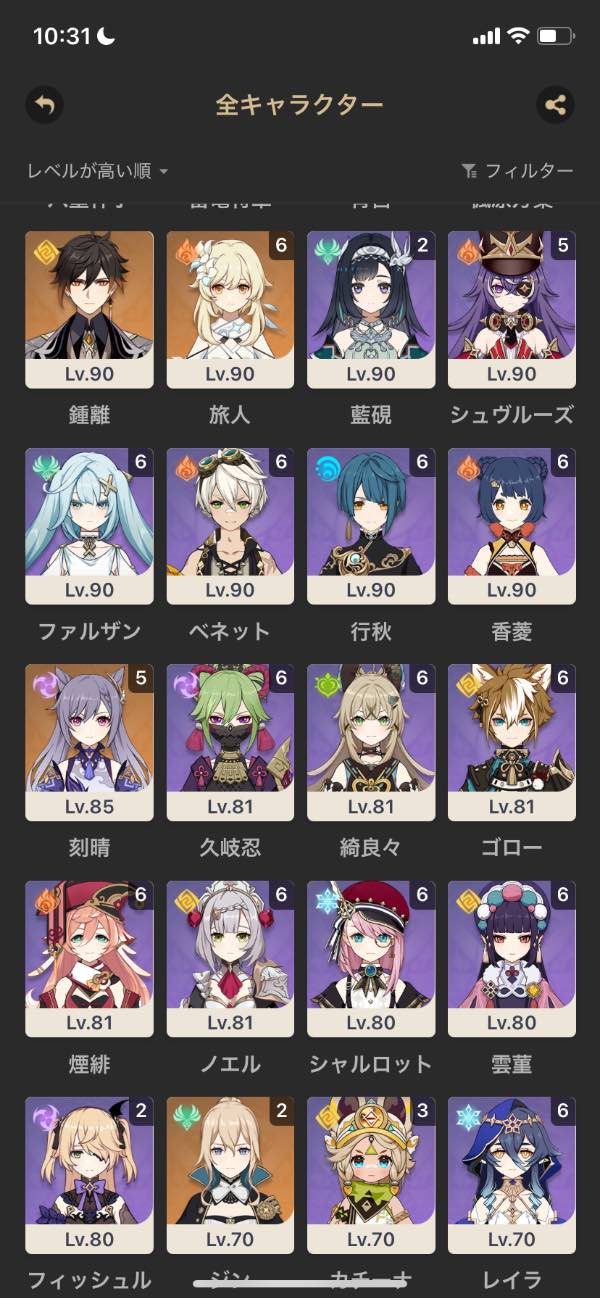Open ベネット character details
Viewport: 600px width, 1298px height.
click(230, 525)
